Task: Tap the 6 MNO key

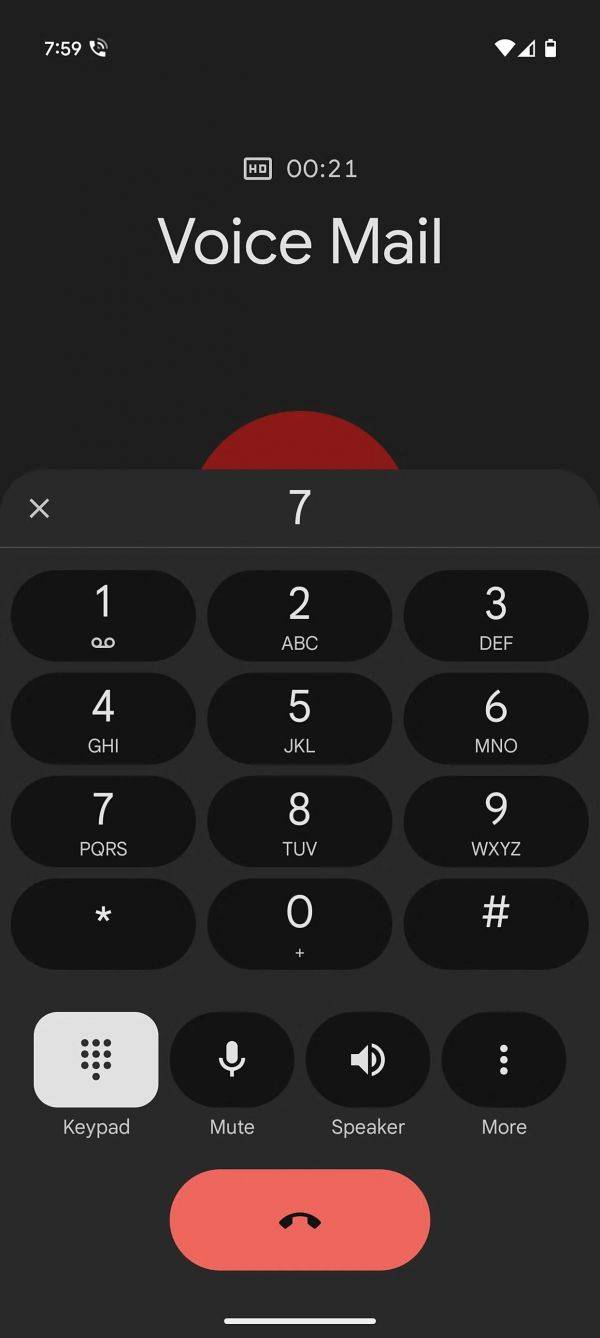Action: tap(496, 719)
